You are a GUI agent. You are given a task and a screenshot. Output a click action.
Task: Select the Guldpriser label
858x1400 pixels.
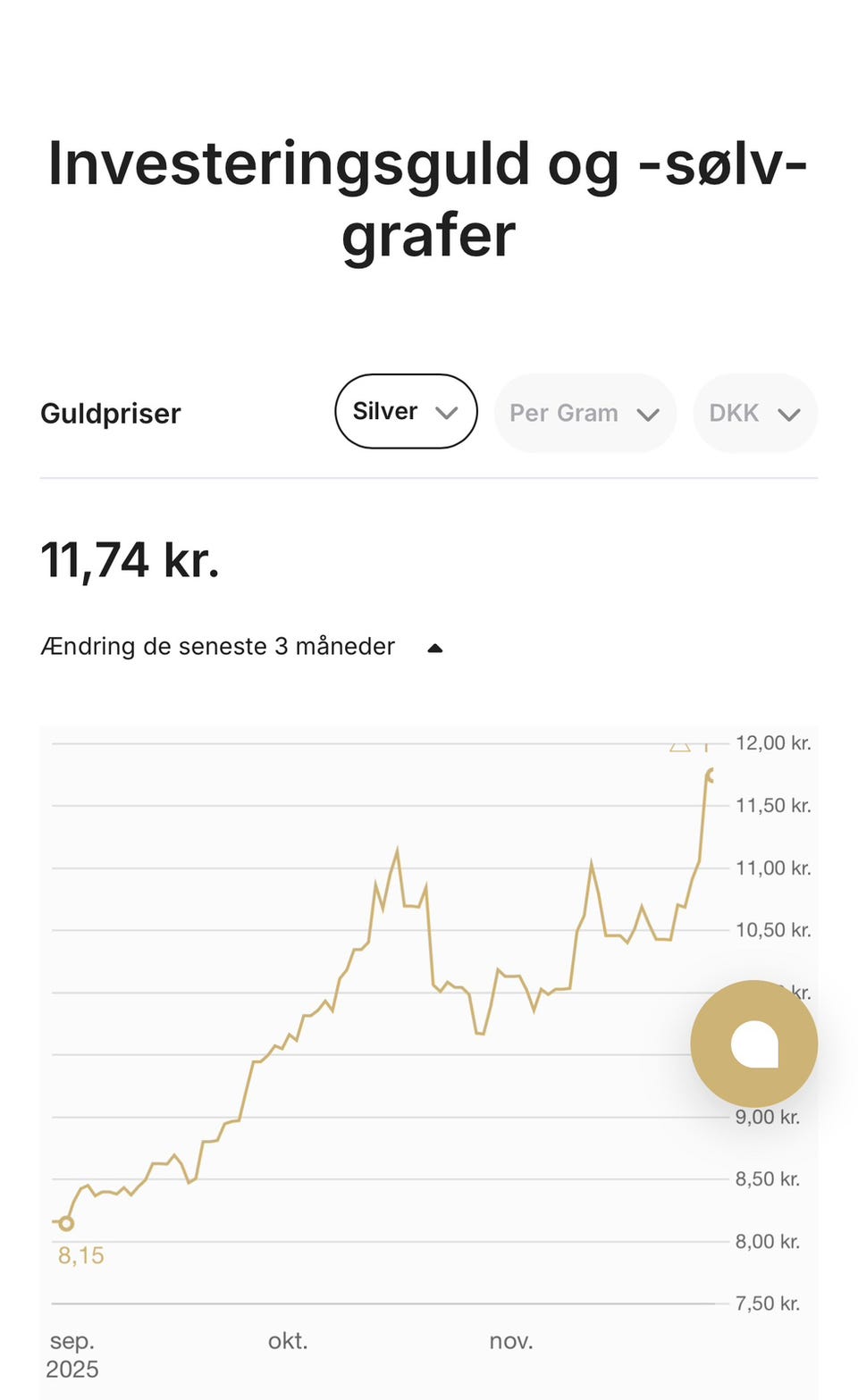(110, 413)
